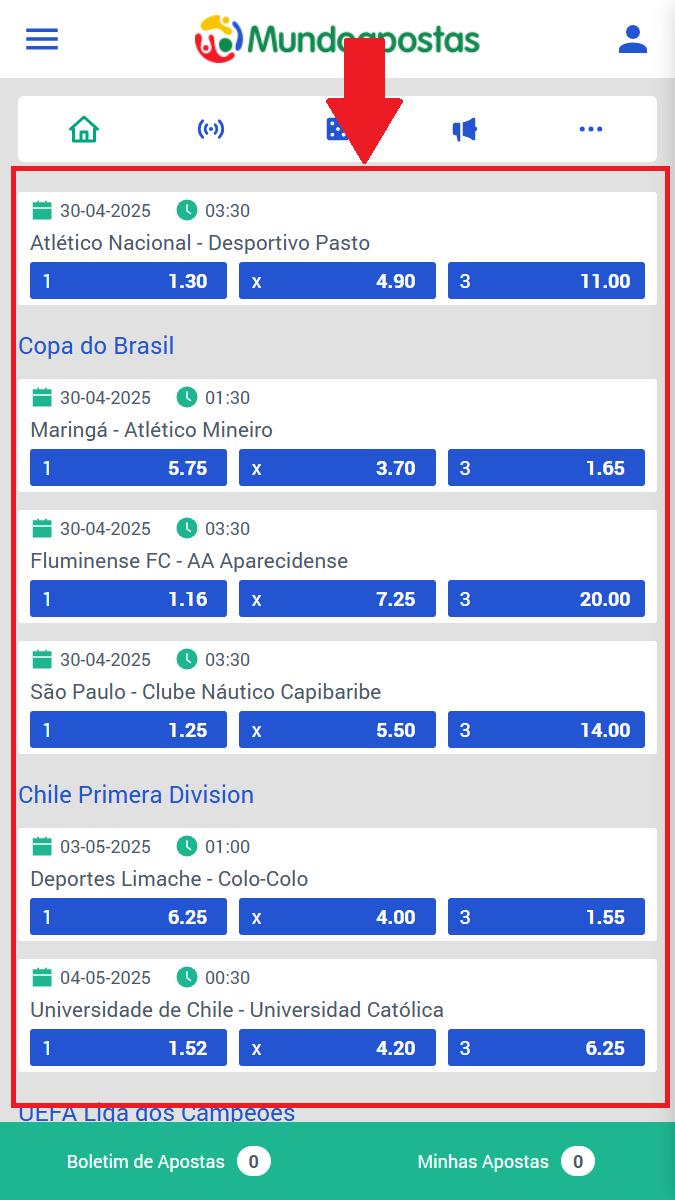Open Boletim de Apostas bet slip
675x1200 pixels.
tap(168, 1161)
